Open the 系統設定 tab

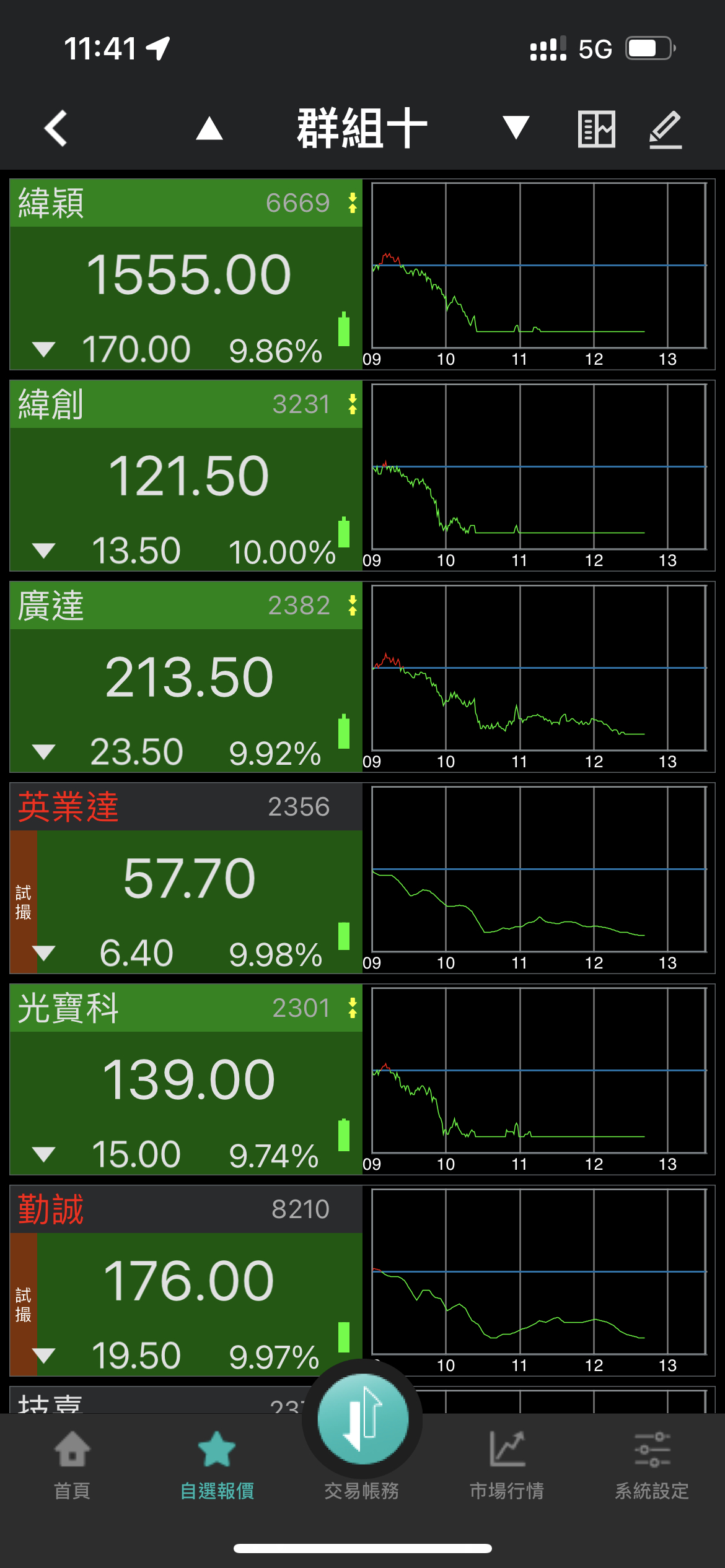click(x=652, y=1466)
